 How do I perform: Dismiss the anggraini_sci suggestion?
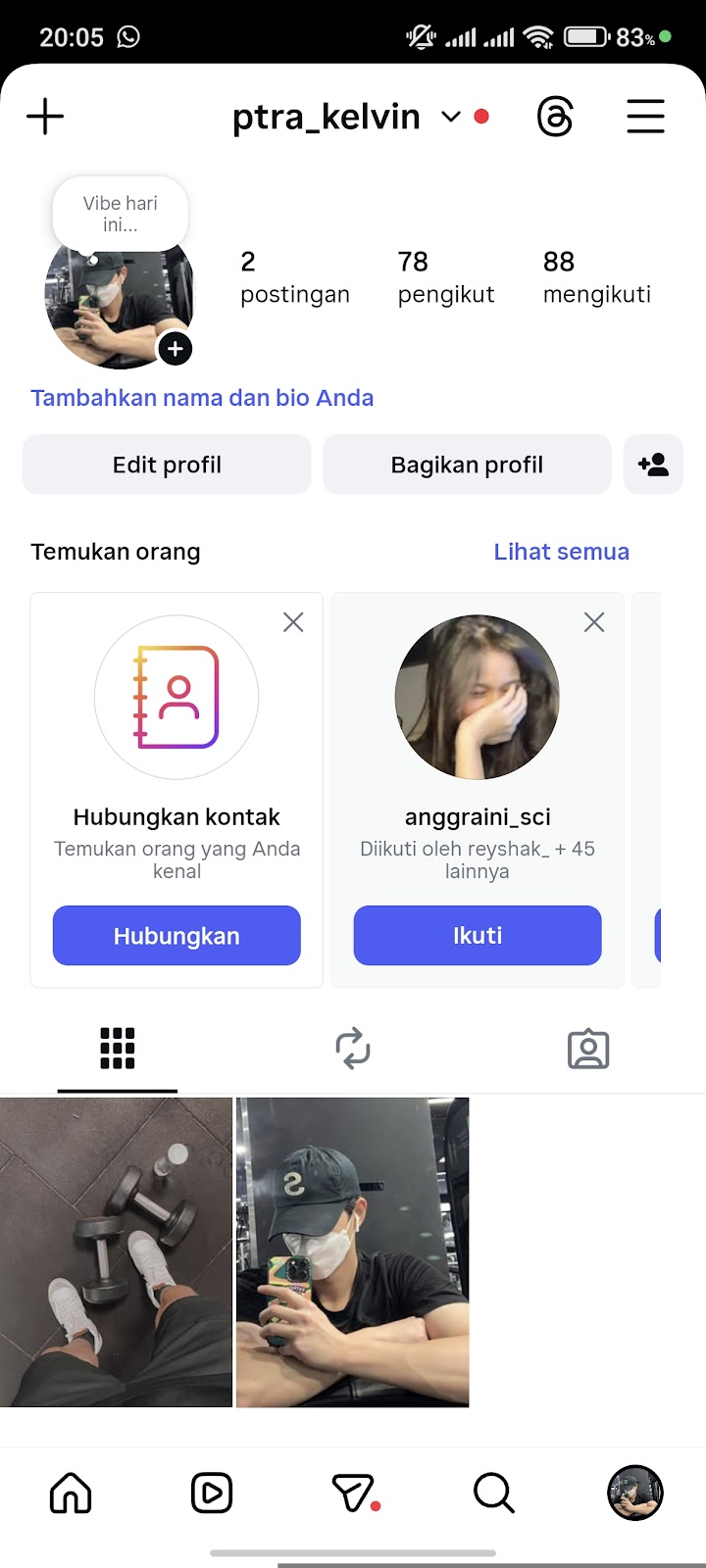tap(594, 622)
